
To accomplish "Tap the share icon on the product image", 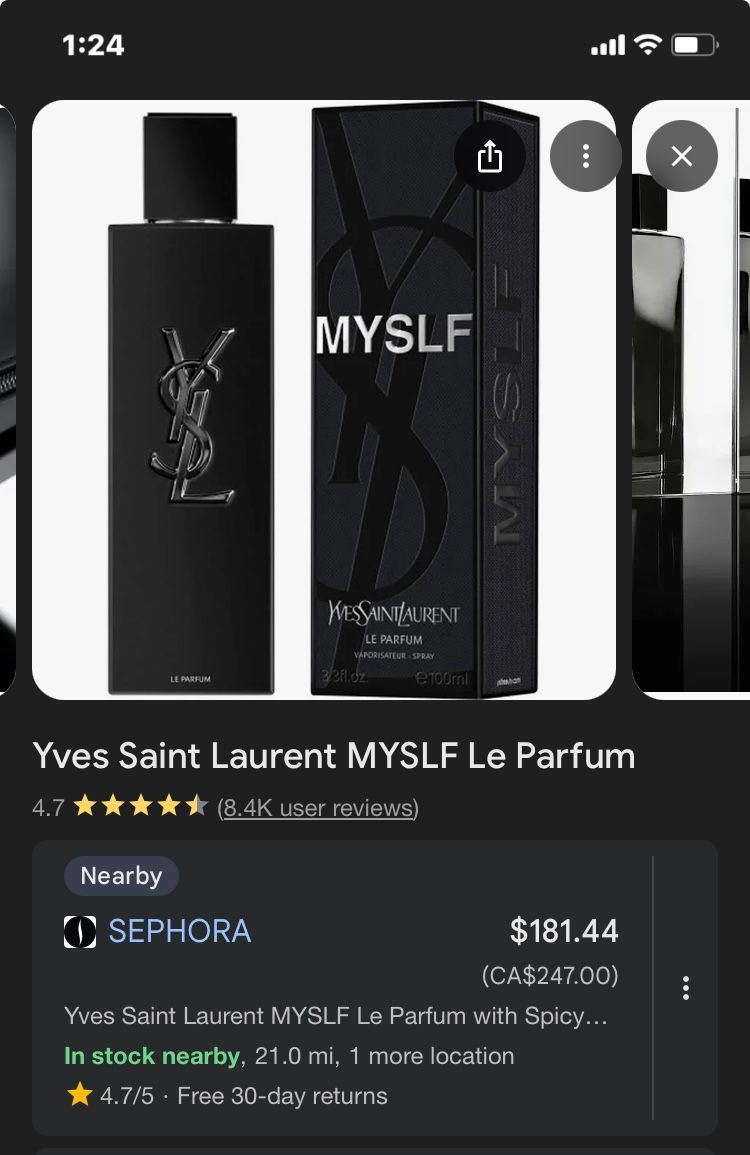I will coord(489,156).
